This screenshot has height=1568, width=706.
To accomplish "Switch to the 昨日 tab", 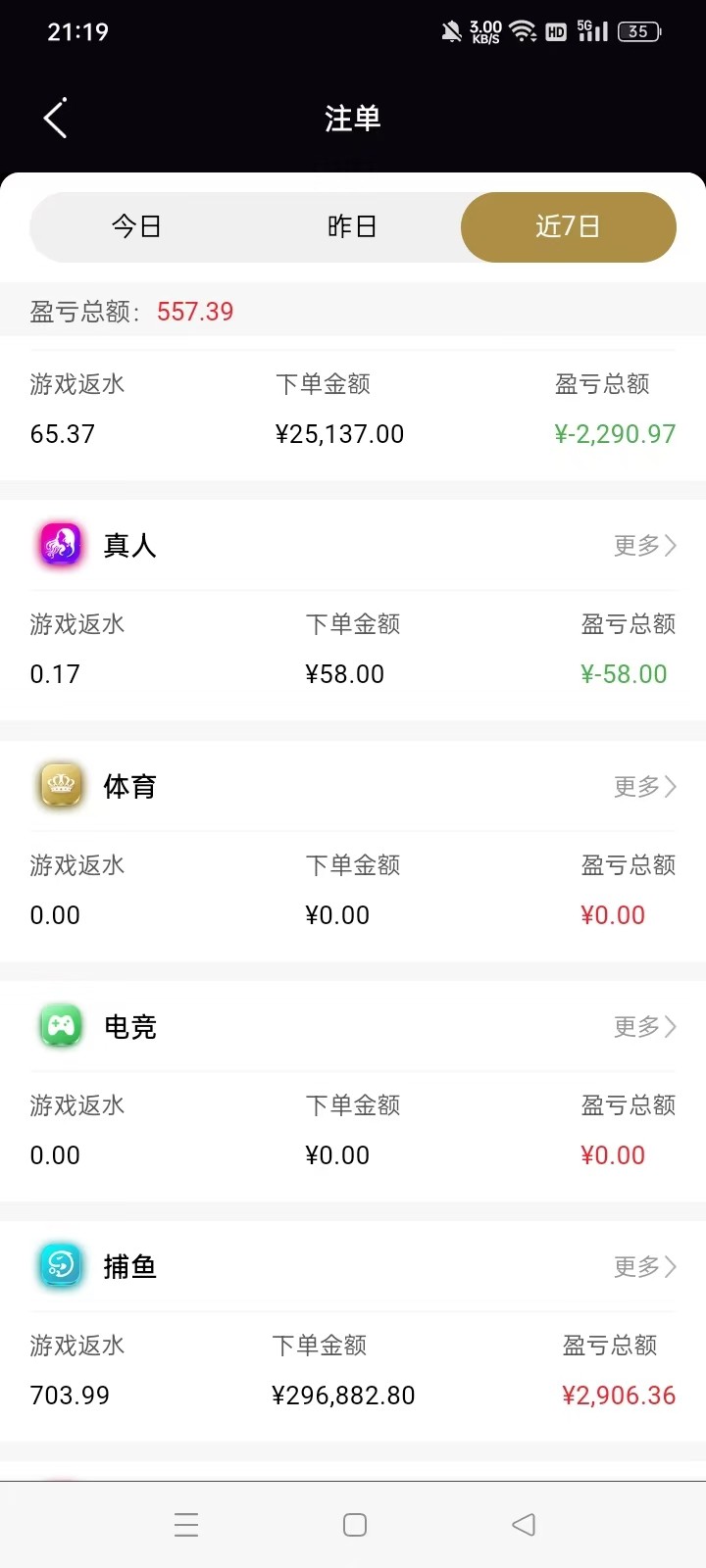I will tap(353, 226).
